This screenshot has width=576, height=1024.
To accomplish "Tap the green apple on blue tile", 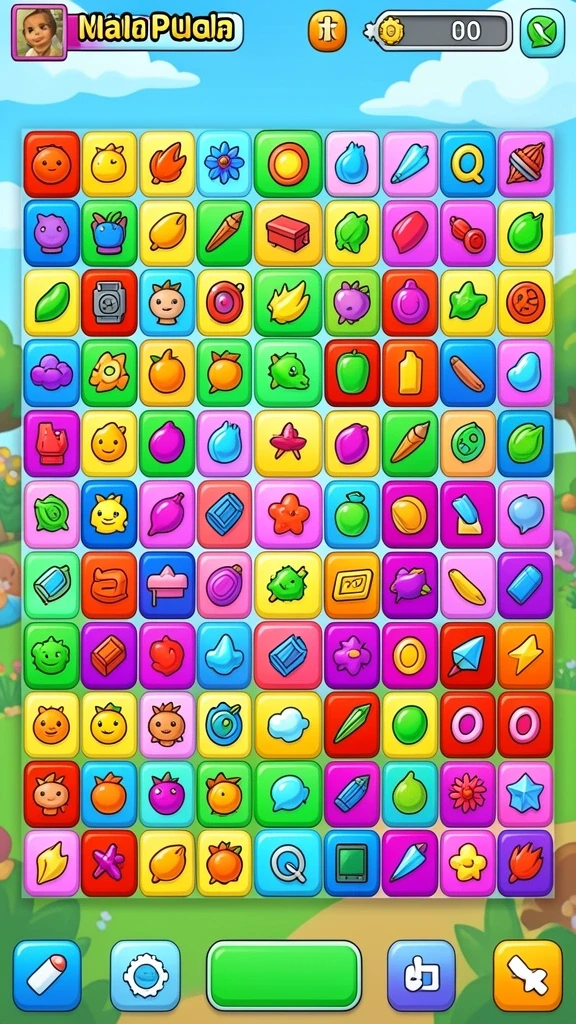I will (x=352, y=514).
